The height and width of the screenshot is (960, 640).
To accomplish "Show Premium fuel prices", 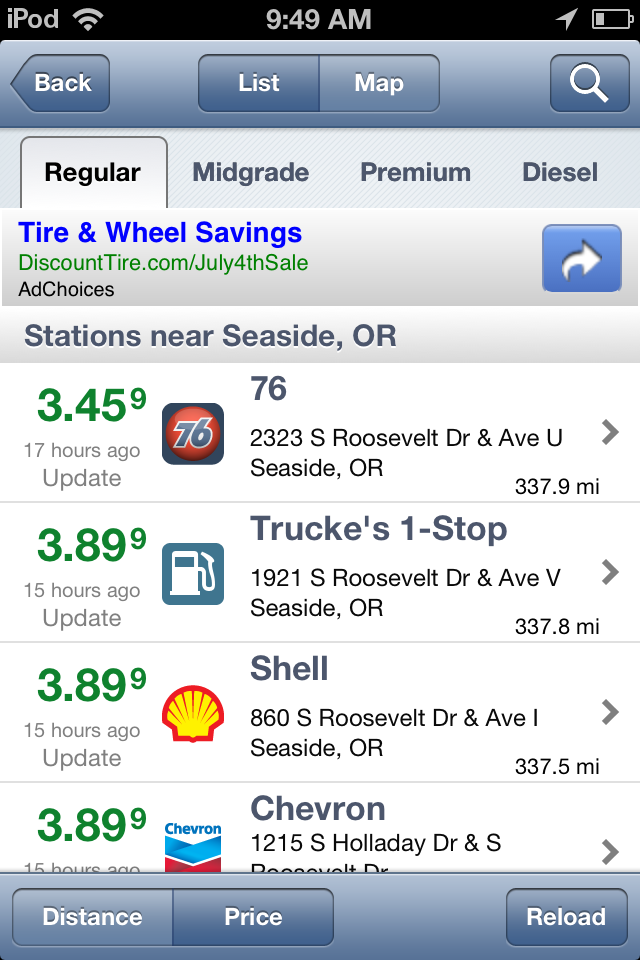I will 415,172.
